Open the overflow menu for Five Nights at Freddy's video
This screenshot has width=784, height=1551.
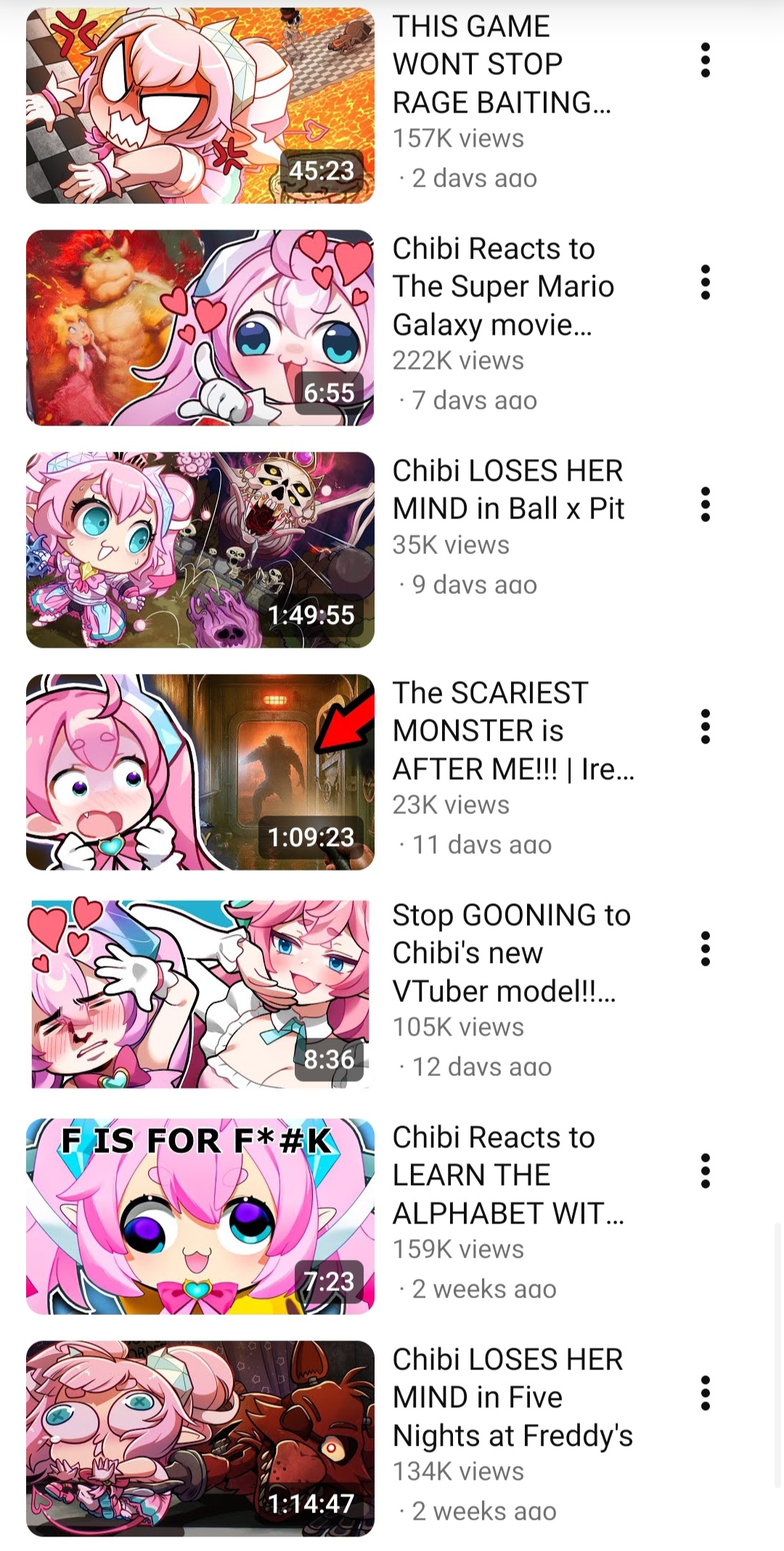705,1393
